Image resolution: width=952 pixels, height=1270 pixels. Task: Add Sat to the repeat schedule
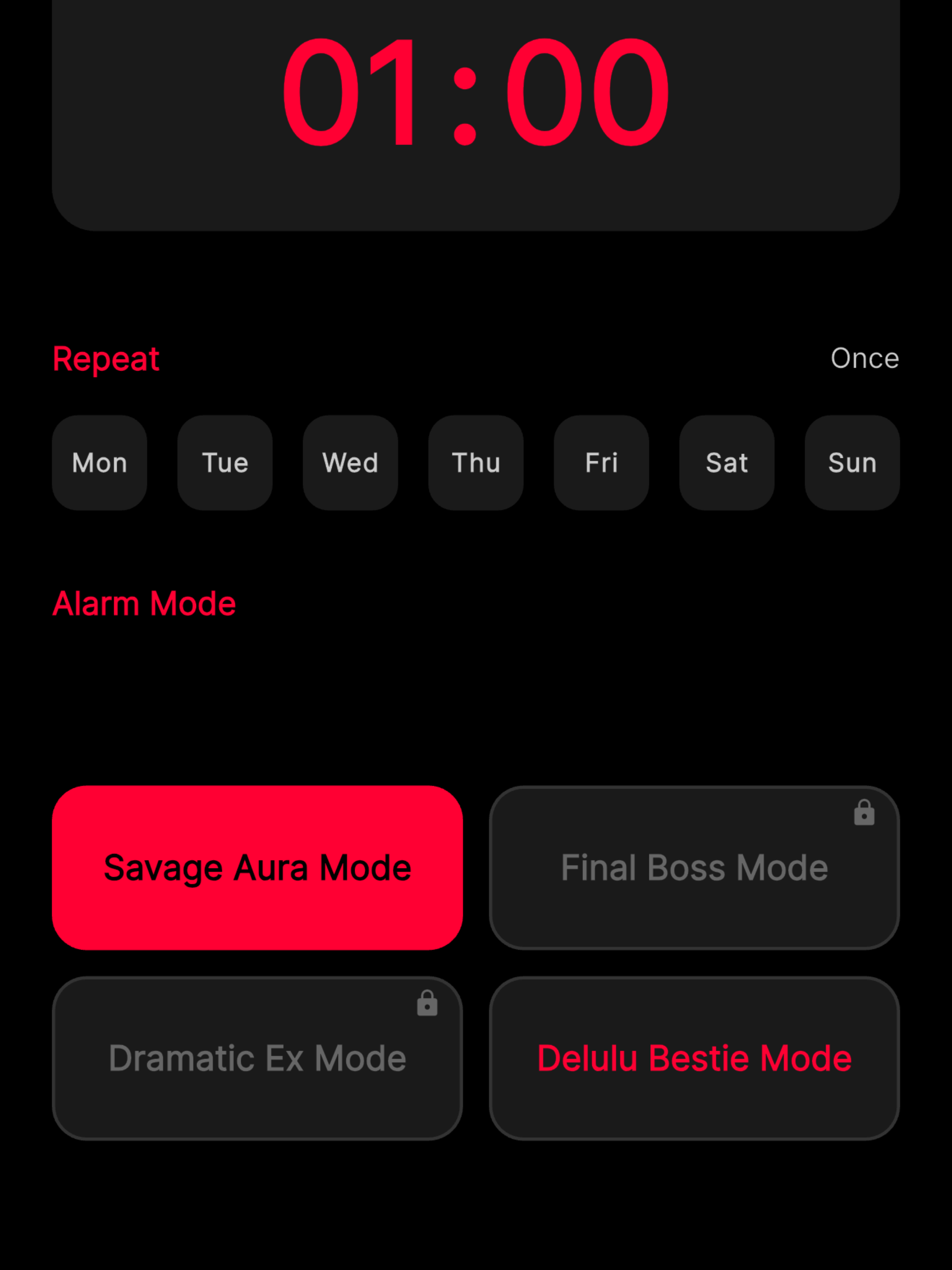tap(726, 463)
